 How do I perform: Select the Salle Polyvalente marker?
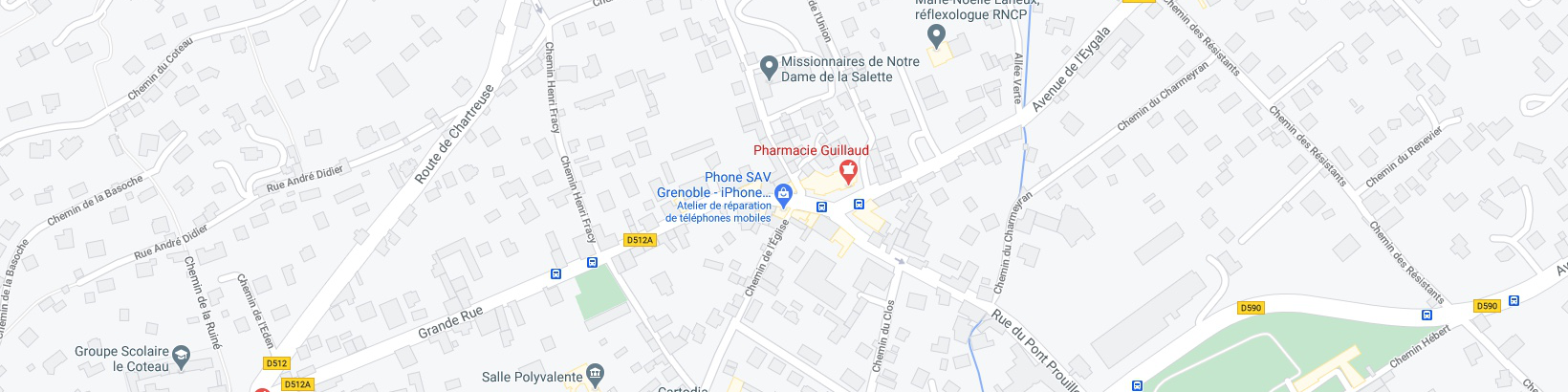click(x=595, y=375)
